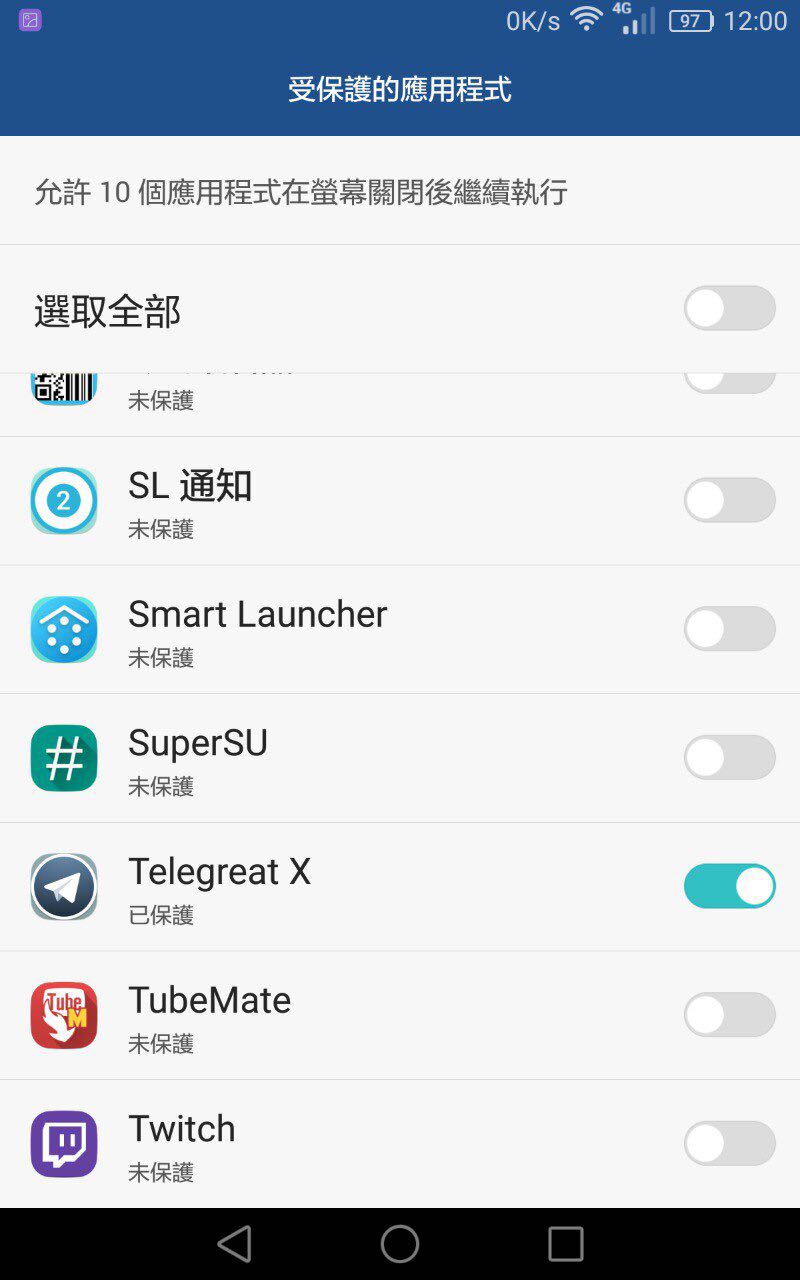Viewport: 800px width, 1280px height.
Task: Enable protection for SL 通知
Action: 729,500
